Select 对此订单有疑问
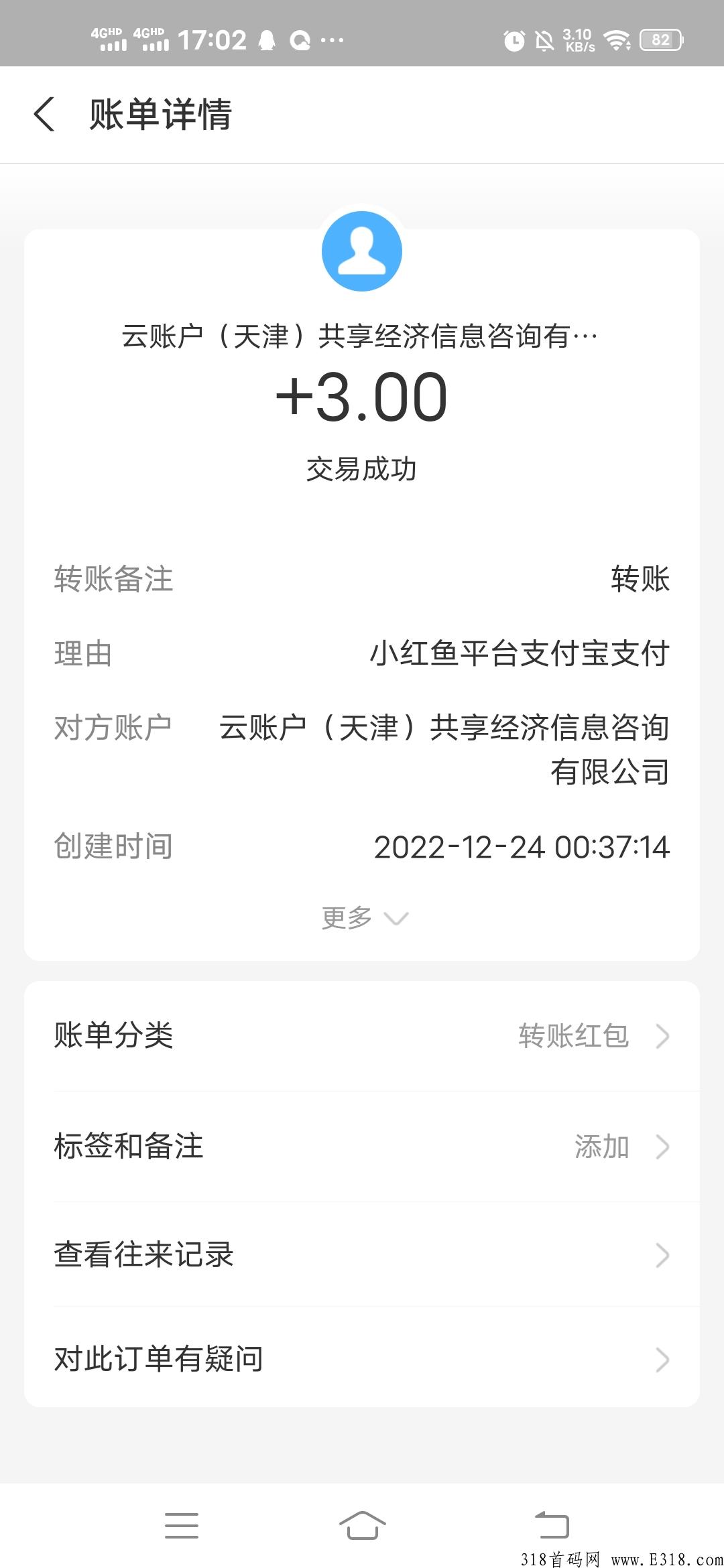Screen dimensions: 724x1568 [362, 1359]
